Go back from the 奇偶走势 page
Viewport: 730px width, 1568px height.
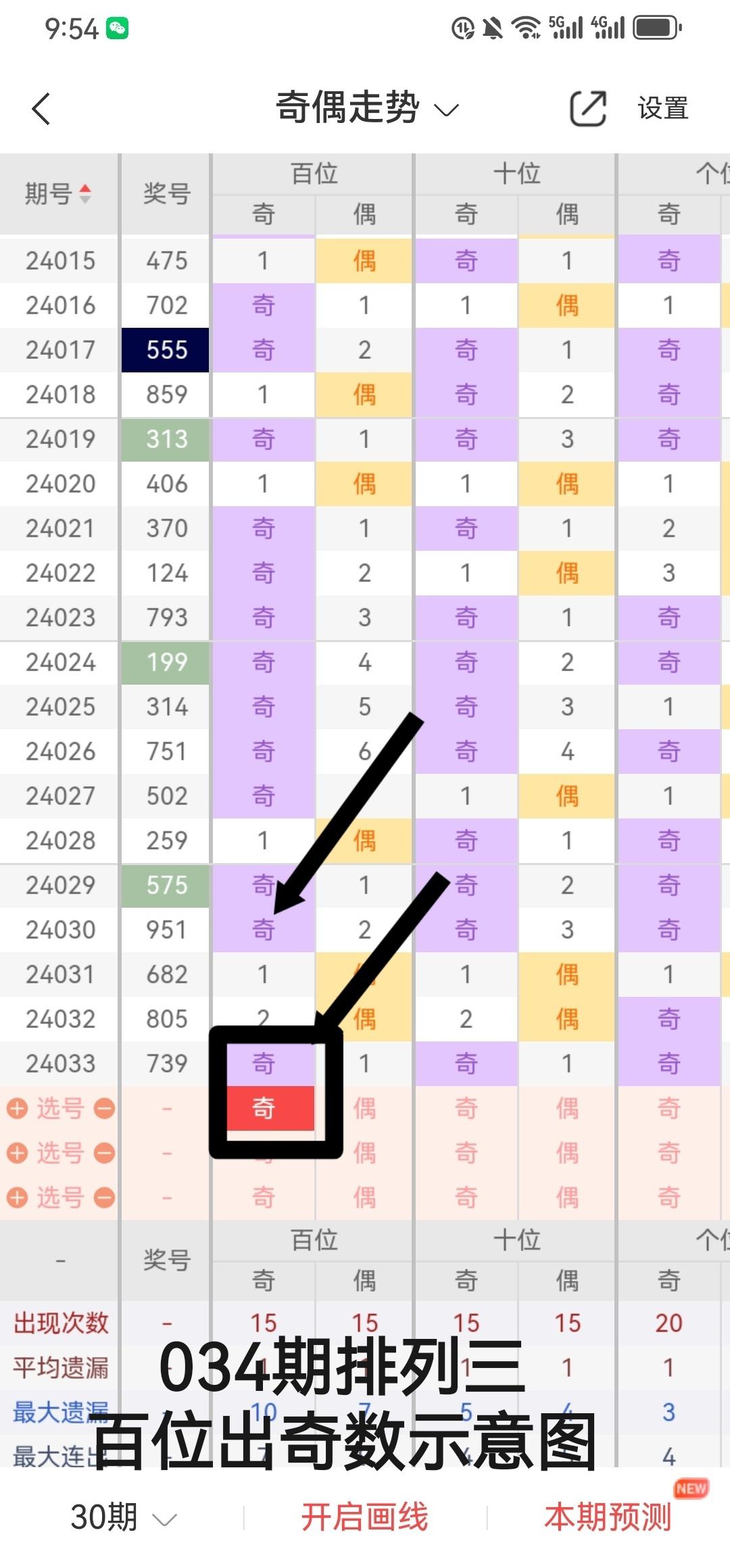[42, 109]
